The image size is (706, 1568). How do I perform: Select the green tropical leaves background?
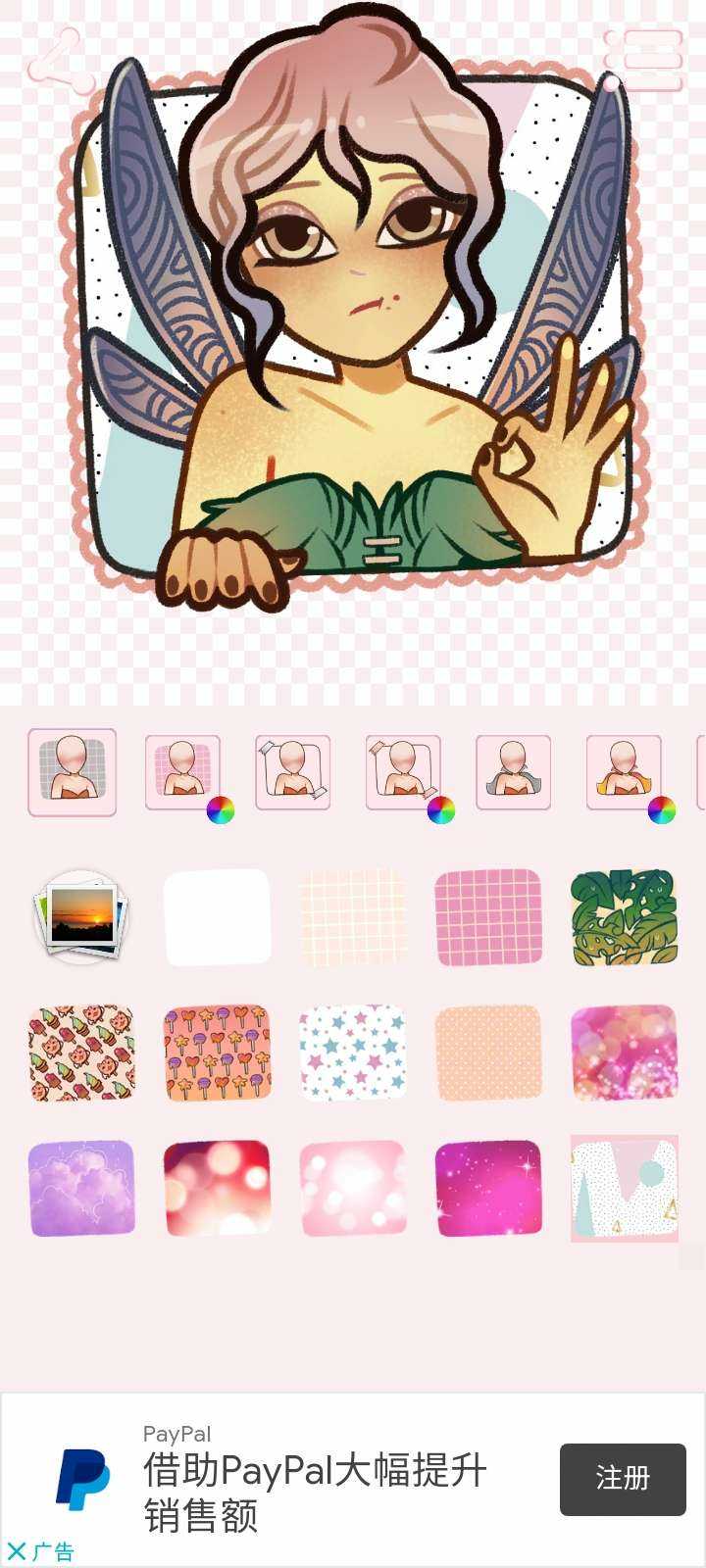624,917
